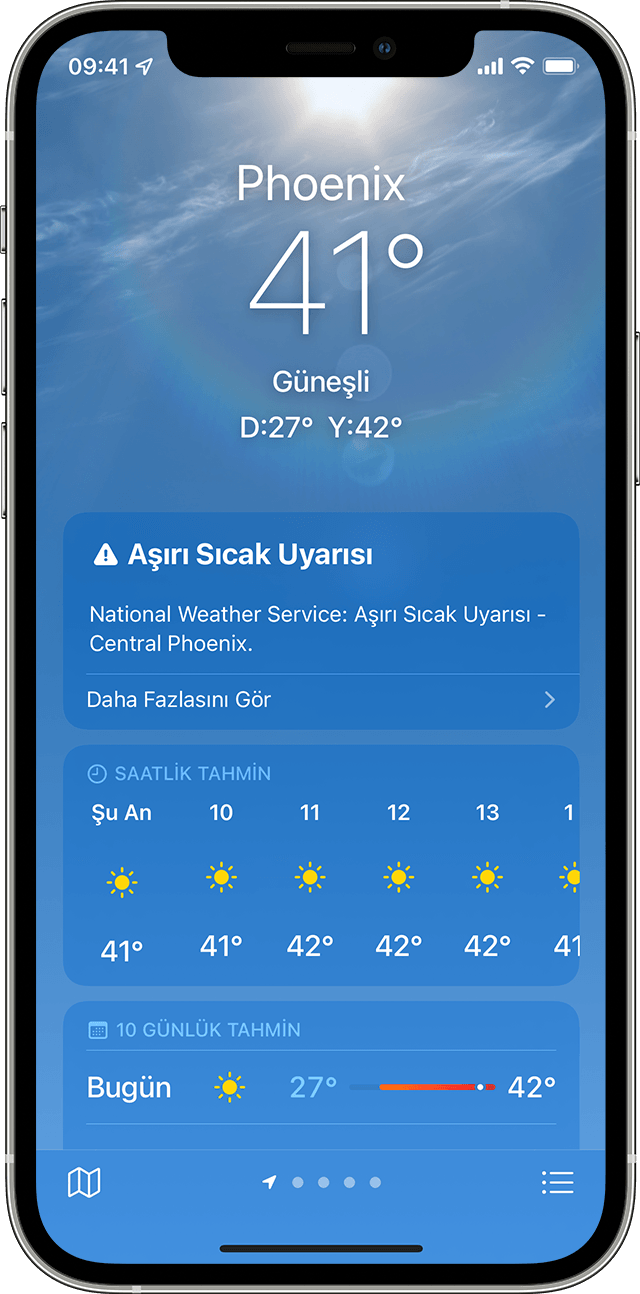Open Bugün row in 10-day forecast

[x=320, y=1087]
